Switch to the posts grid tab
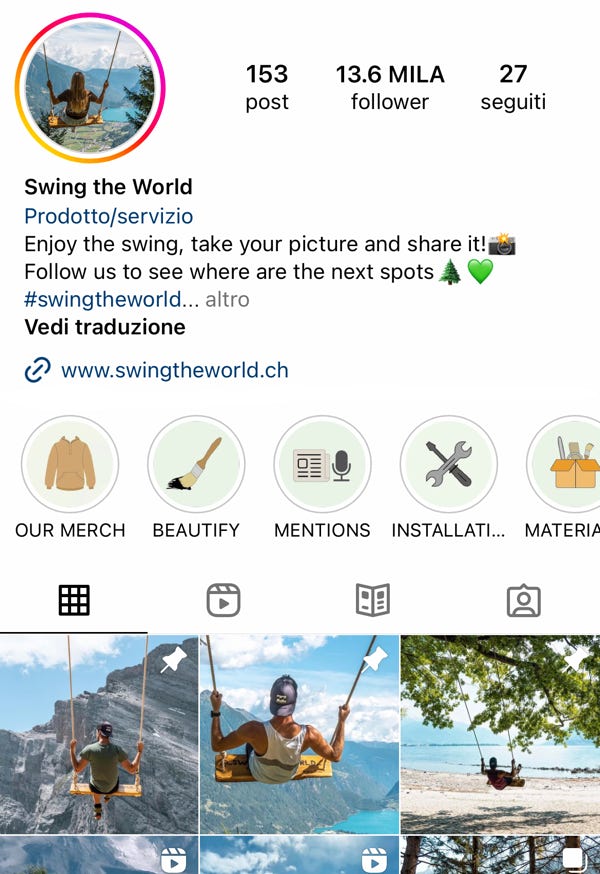The width and height of the screenshot is (600, 874). coord(74,600)
